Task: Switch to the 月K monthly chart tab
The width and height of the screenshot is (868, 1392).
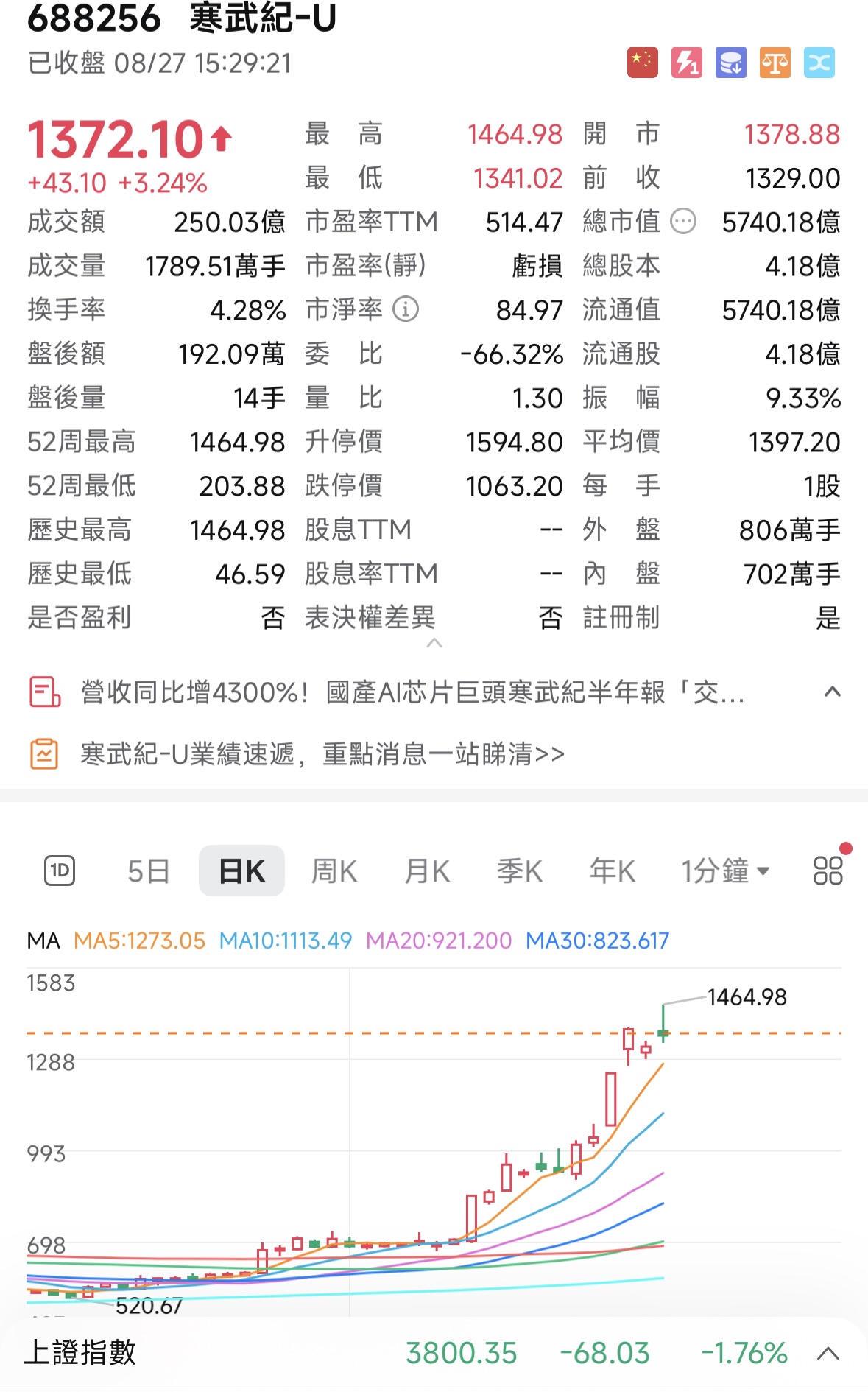Action: click(426, 871)
